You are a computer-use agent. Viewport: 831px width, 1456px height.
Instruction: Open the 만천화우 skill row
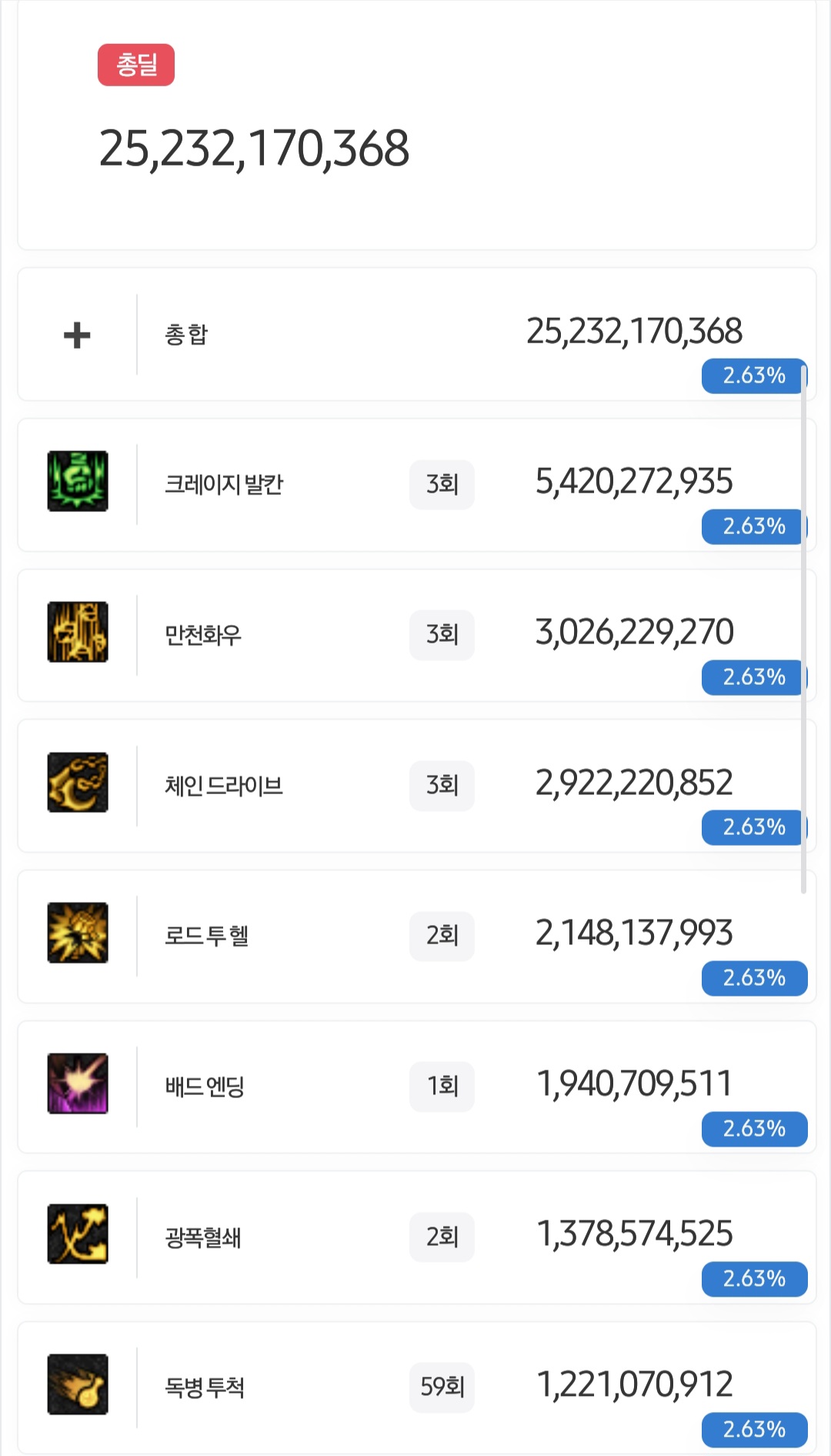click(x=416, y=635)
